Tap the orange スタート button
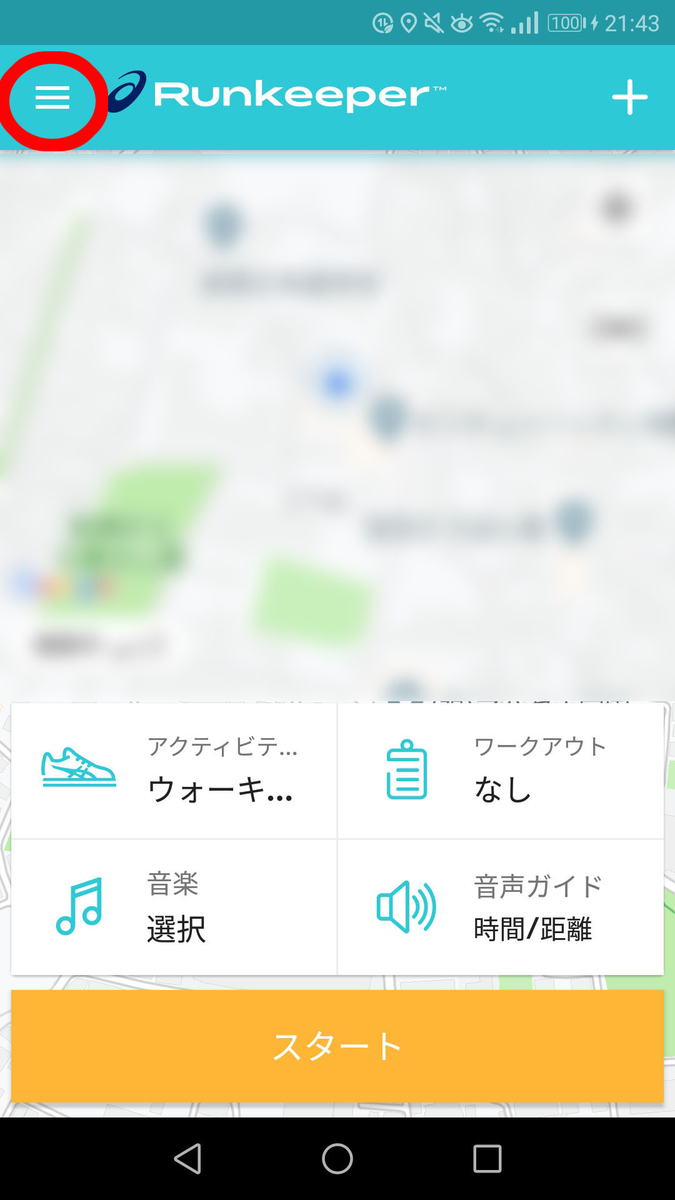Screen dimensions: 675x1200 click(x=337, y=1046)
